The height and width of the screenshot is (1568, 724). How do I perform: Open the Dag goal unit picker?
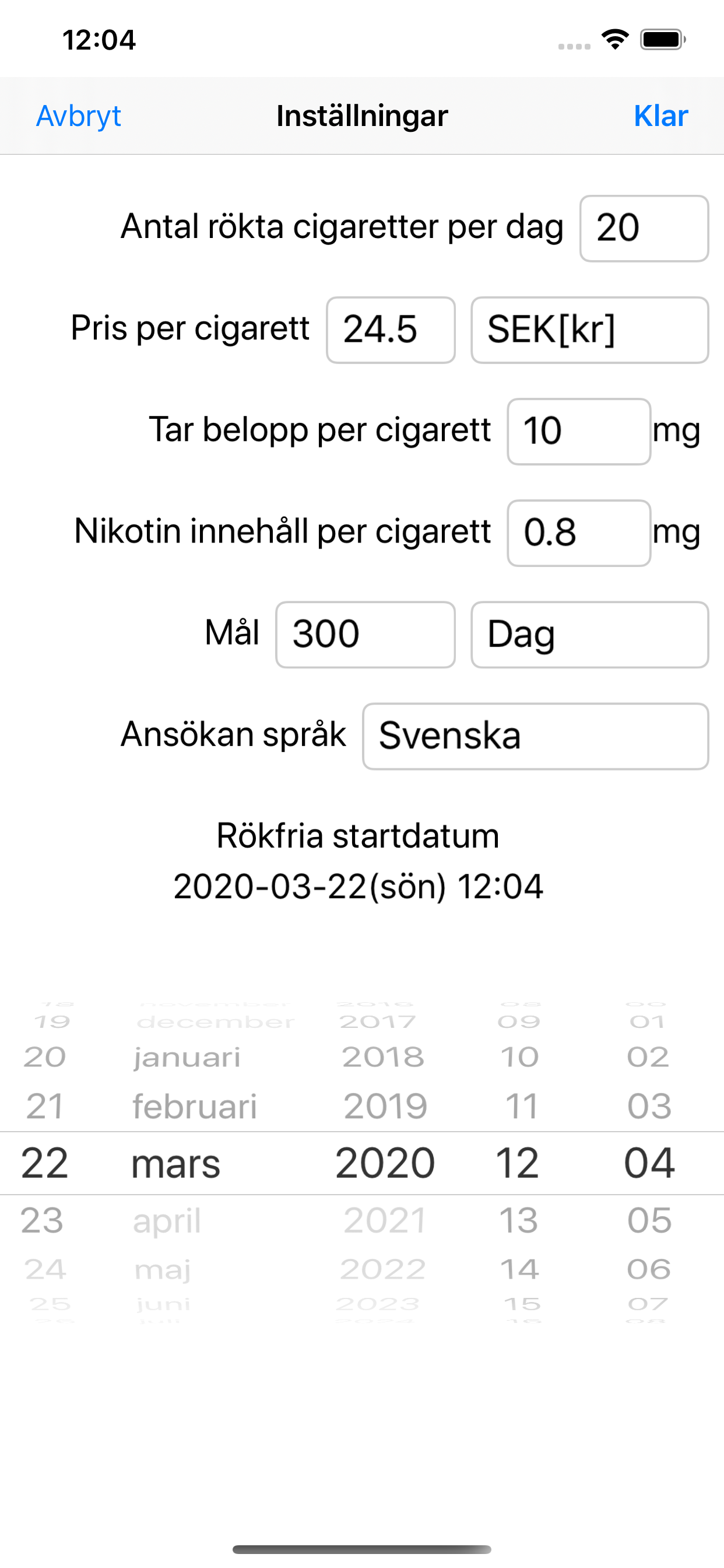(589, 635)
